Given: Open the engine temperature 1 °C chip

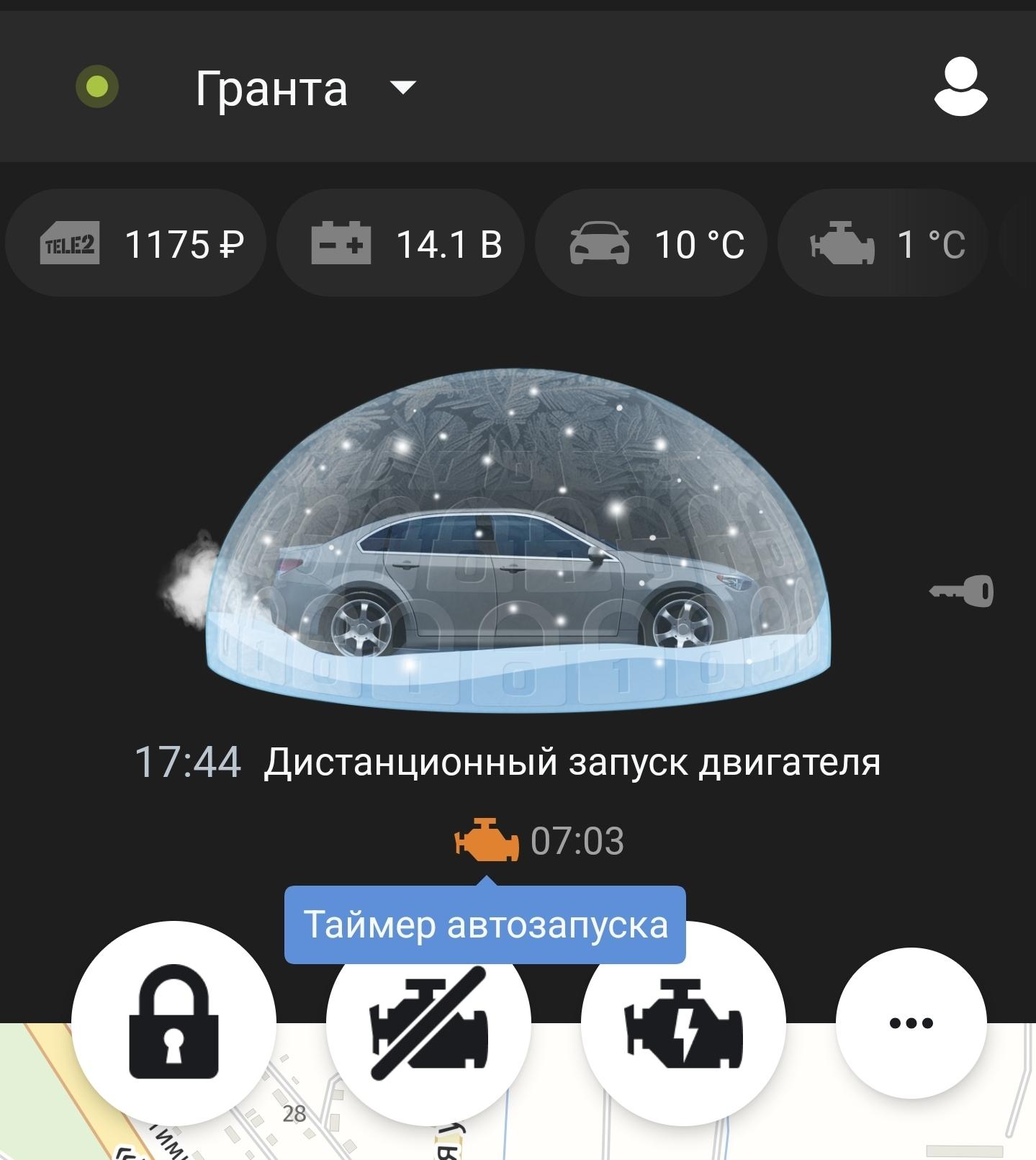Looking at the screenshot, I should coord(883,243).
